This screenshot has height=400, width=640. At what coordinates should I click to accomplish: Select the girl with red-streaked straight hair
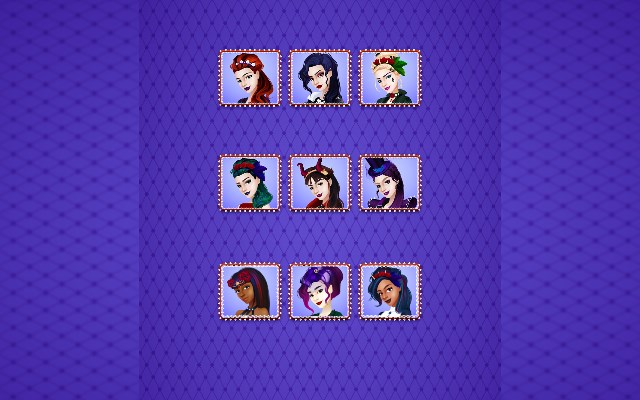point(250,291)
